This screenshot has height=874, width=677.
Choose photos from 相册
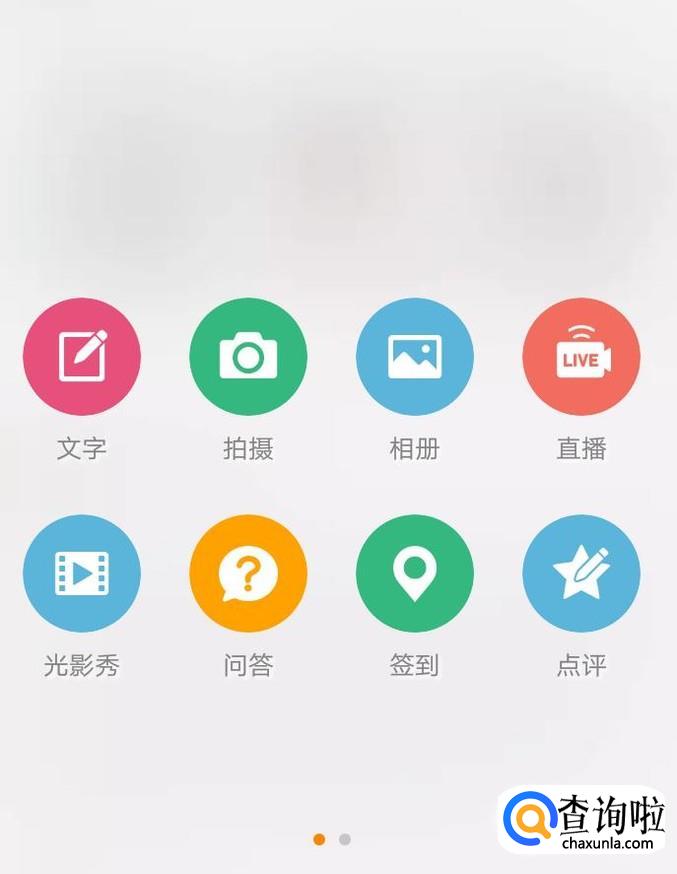pyautogui.click(x=415, y=357)
